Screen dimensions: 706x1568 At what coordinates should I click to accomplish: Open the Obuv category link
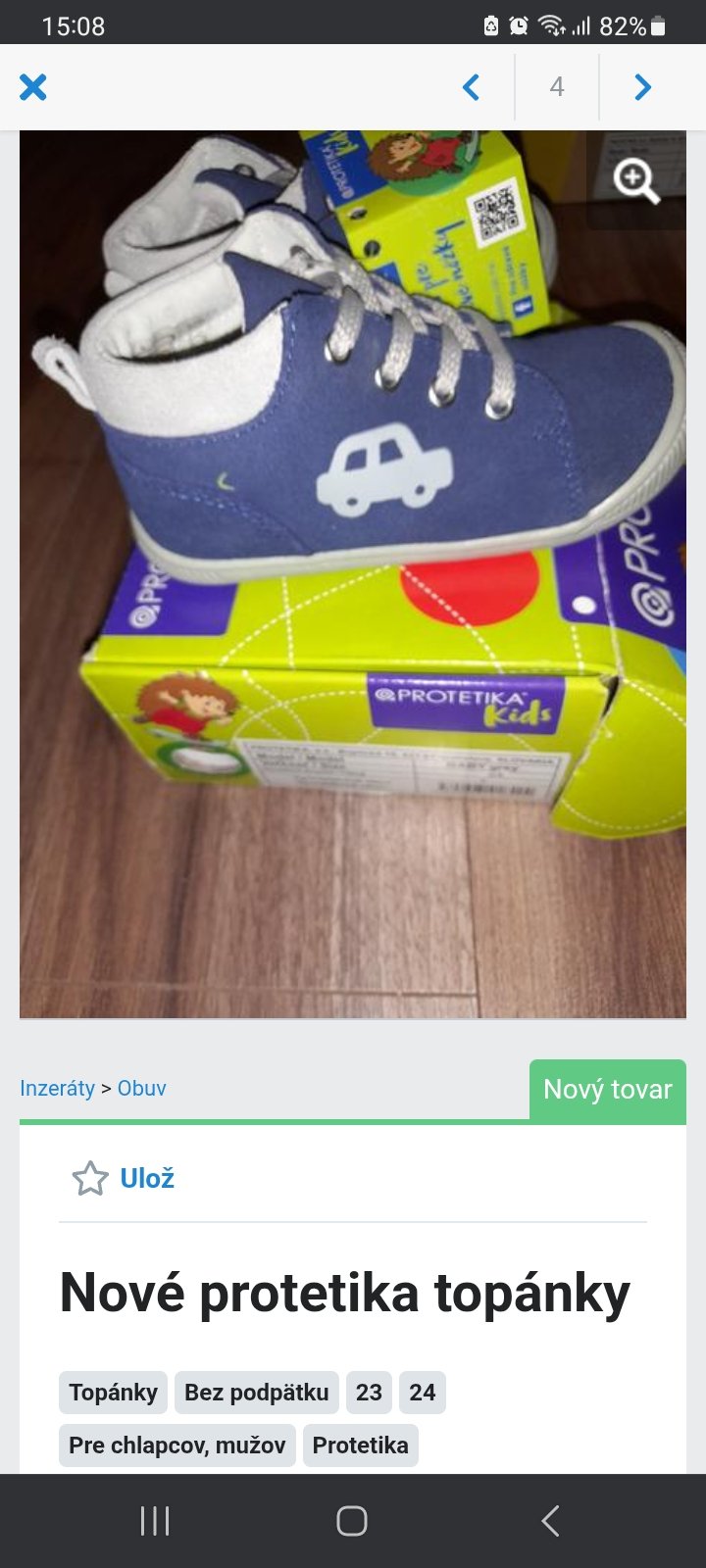point(141,1088)
